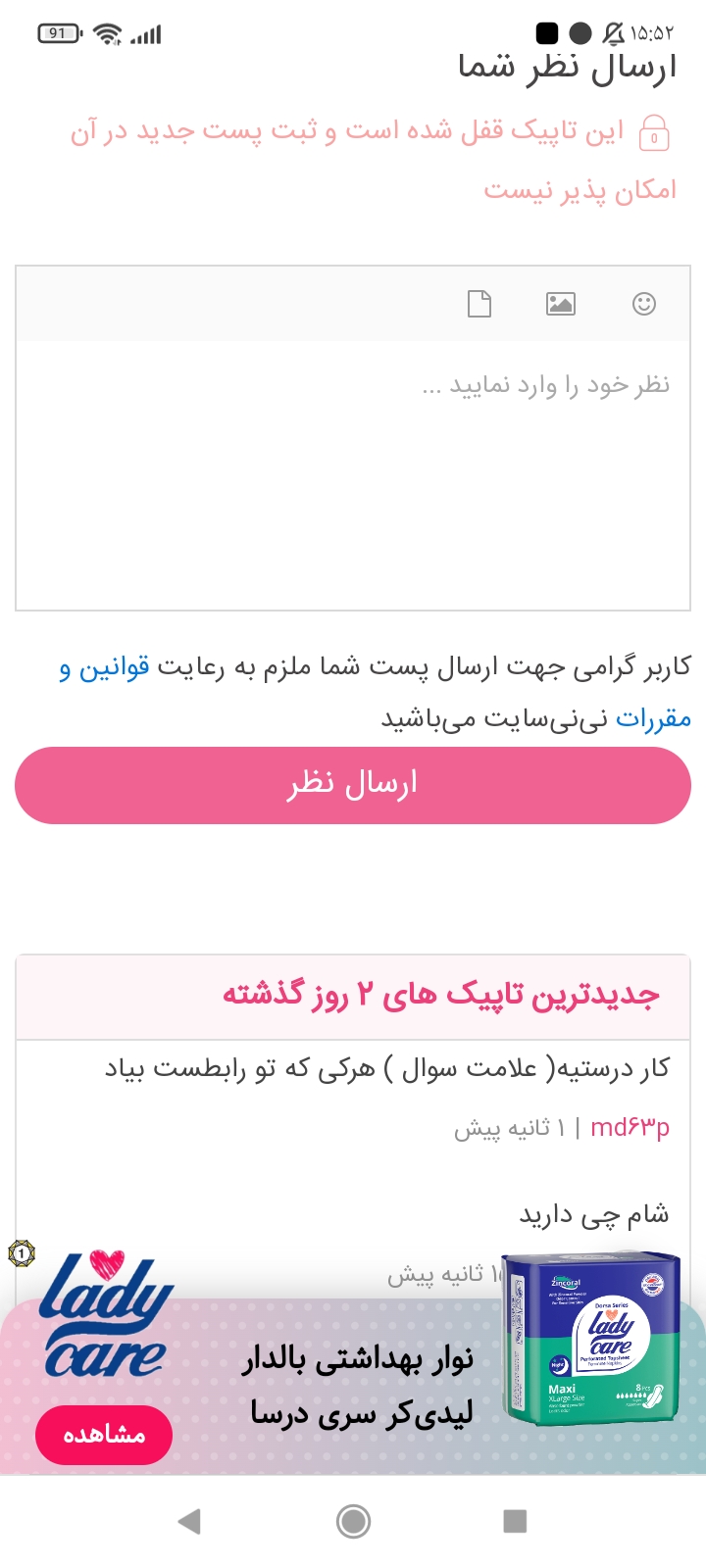The height and width of the screenshot is (1568, 706).
Task: Open topic 'کار درستیه( علامت سوال )'
Action: [387, 1068]
